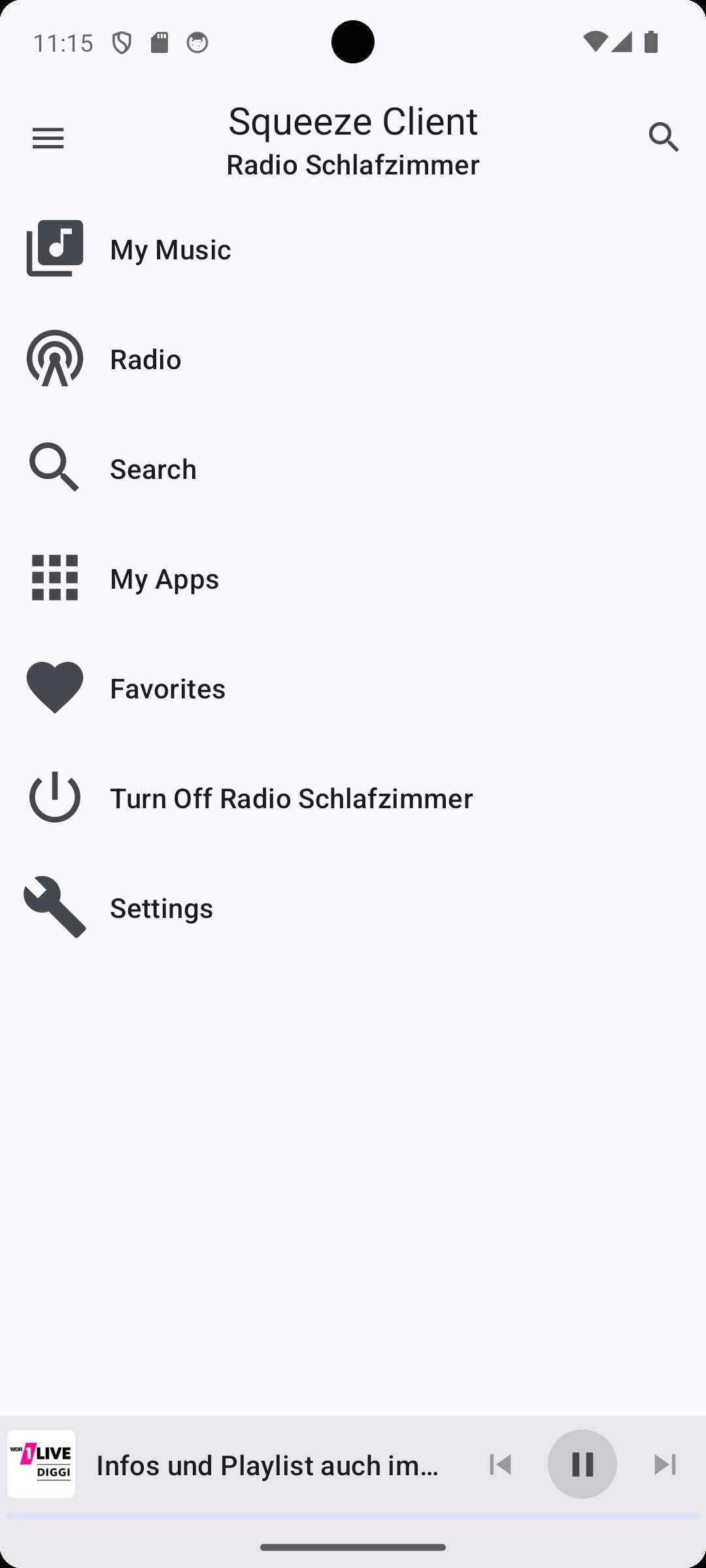Pause the current stream playback
706x1568 pixels.
click(582, 1465)
